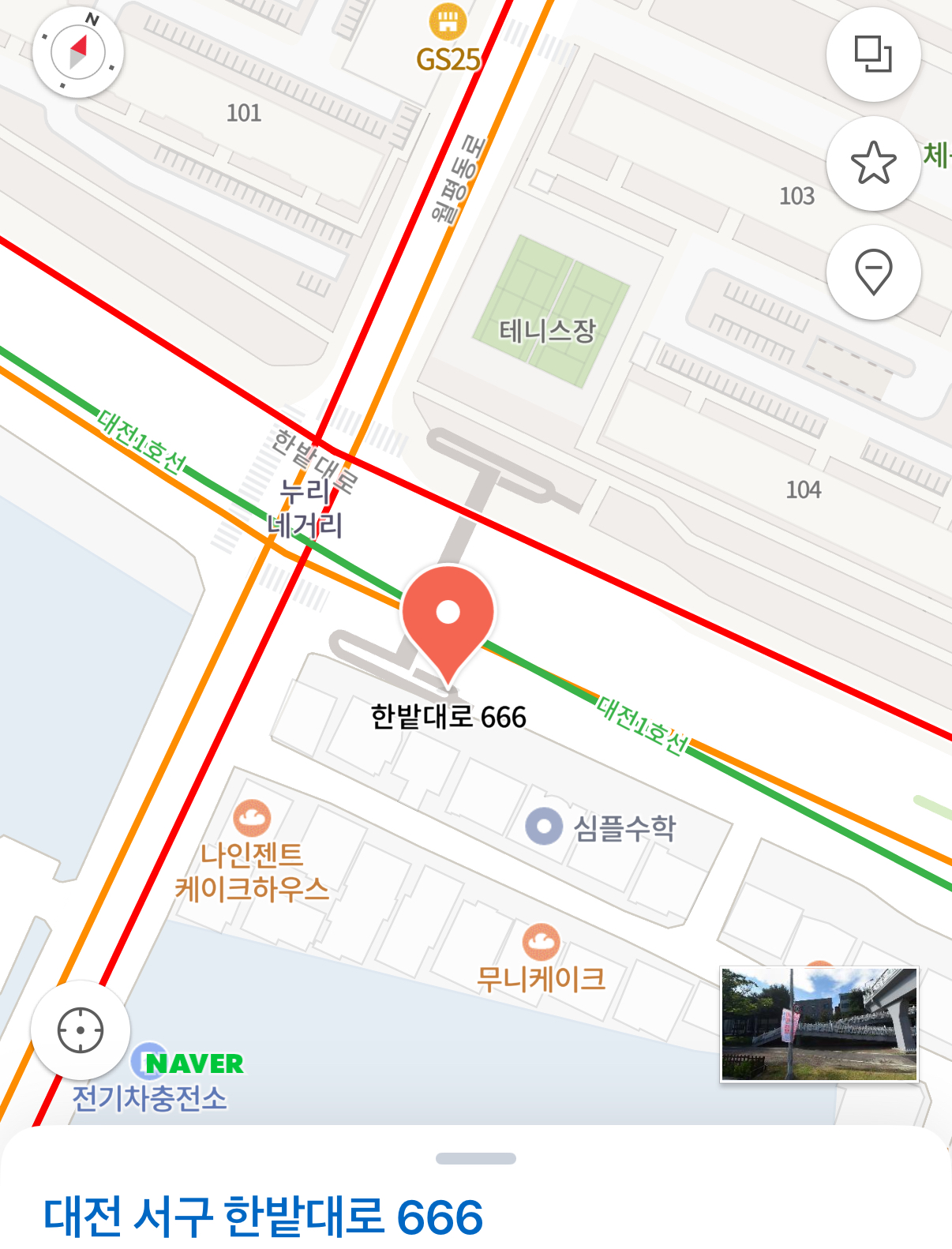952x1249 pixels.
Task: Open the pin marker button
Action: click(x=873, y=272)
